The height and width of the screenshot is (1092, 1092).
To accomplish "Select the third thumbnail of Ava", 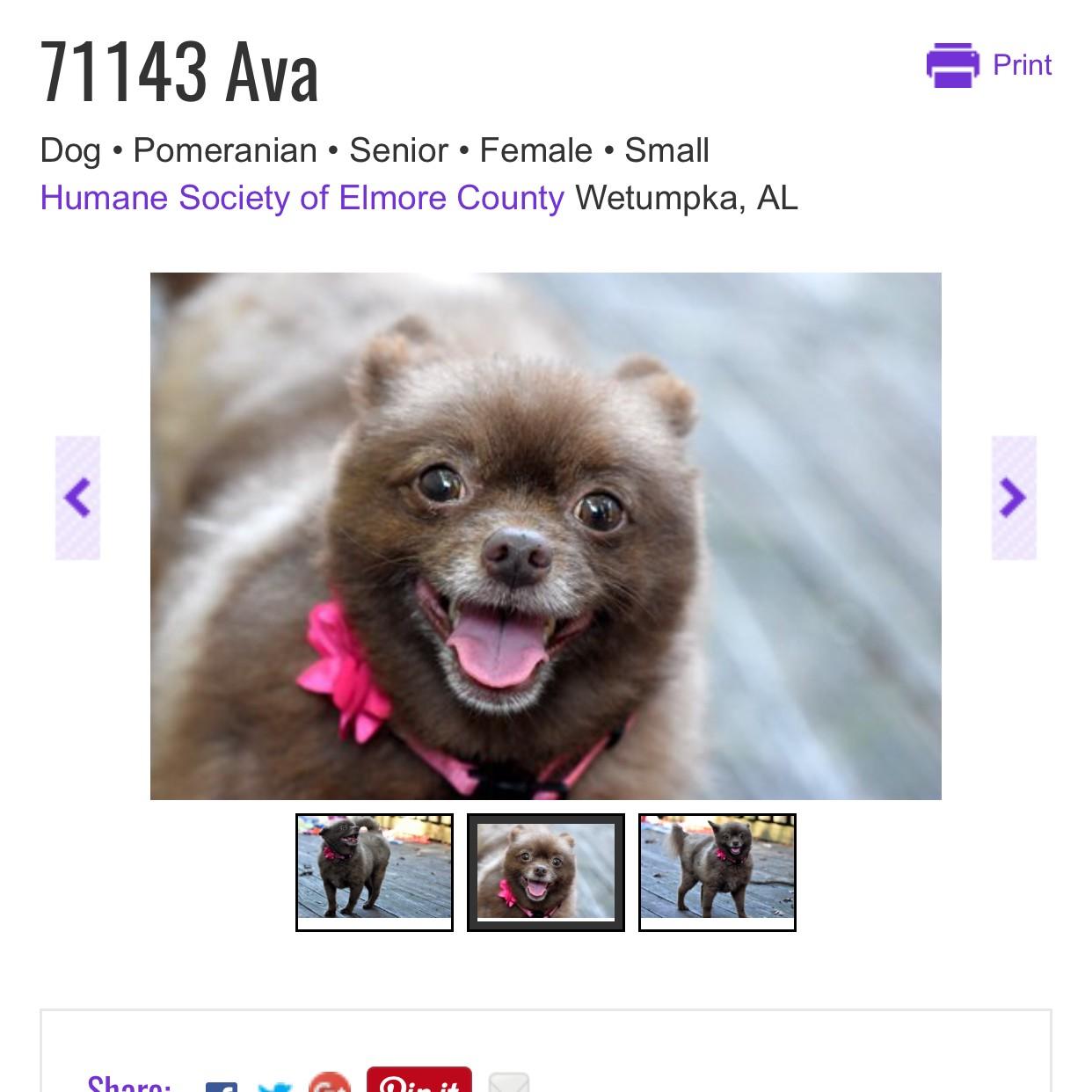I will pyautogui.click(x=717, y=871).
